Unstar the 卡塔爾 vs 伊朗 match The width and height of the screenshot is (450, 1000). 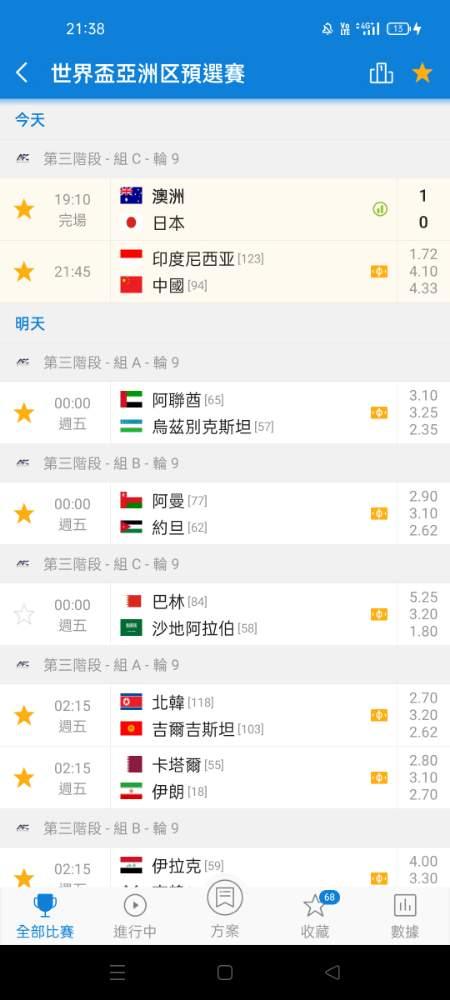click(x=24, y=777)
